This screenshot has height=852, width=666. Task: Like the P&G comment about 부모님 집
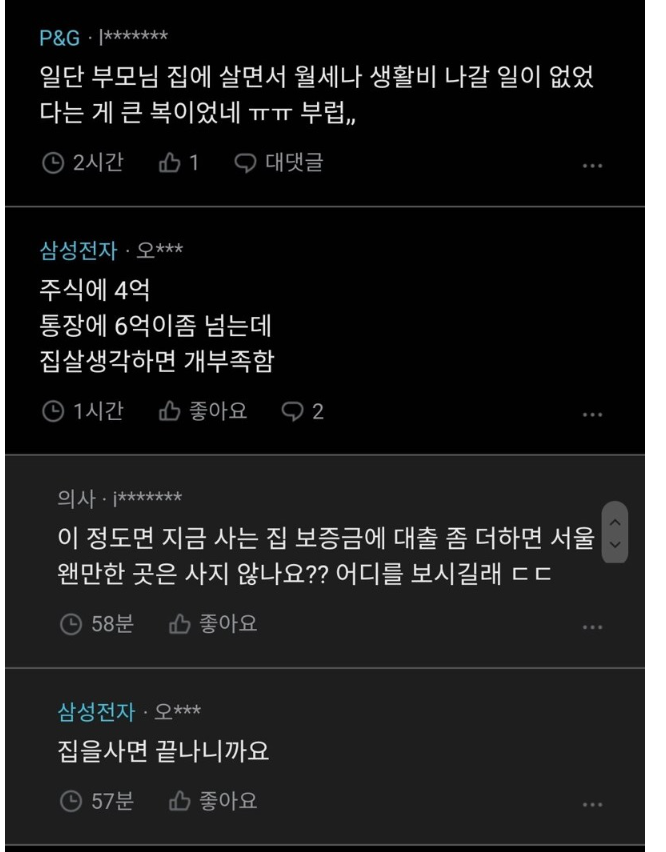(x=176, y=163)
